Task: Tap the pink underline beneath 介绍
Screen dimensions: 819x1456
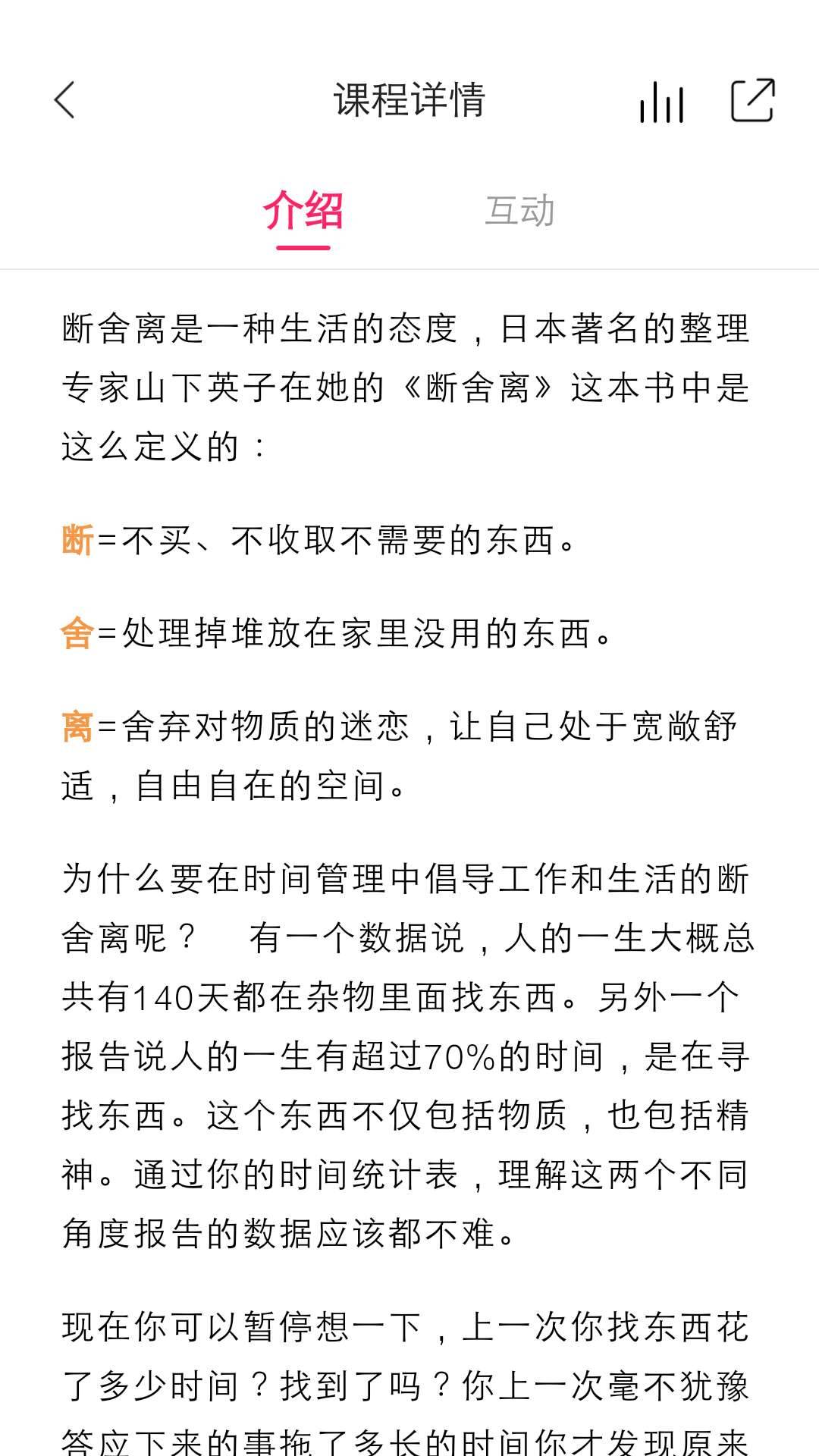Action: (x=303, y=247)
